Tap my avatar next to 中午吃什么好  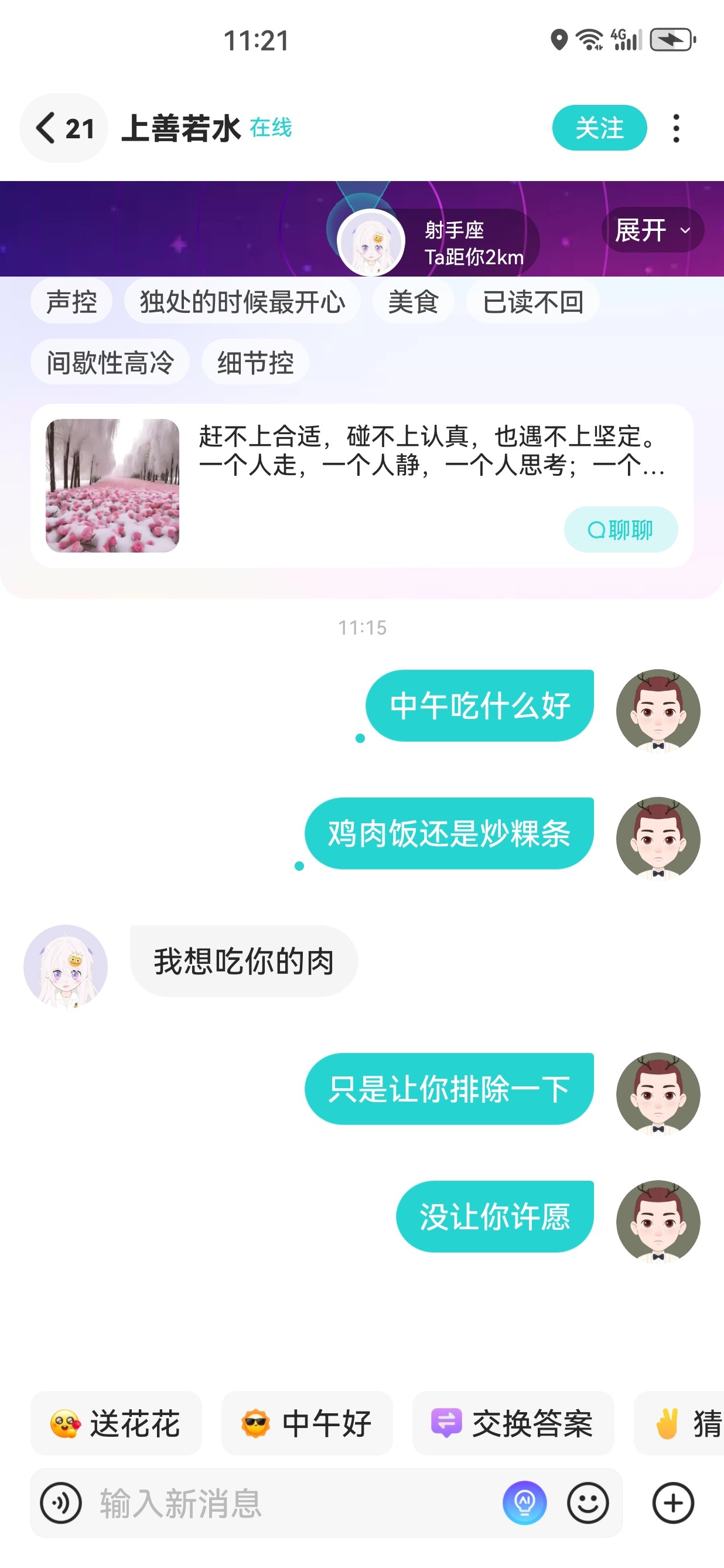[x=658, y=710]
